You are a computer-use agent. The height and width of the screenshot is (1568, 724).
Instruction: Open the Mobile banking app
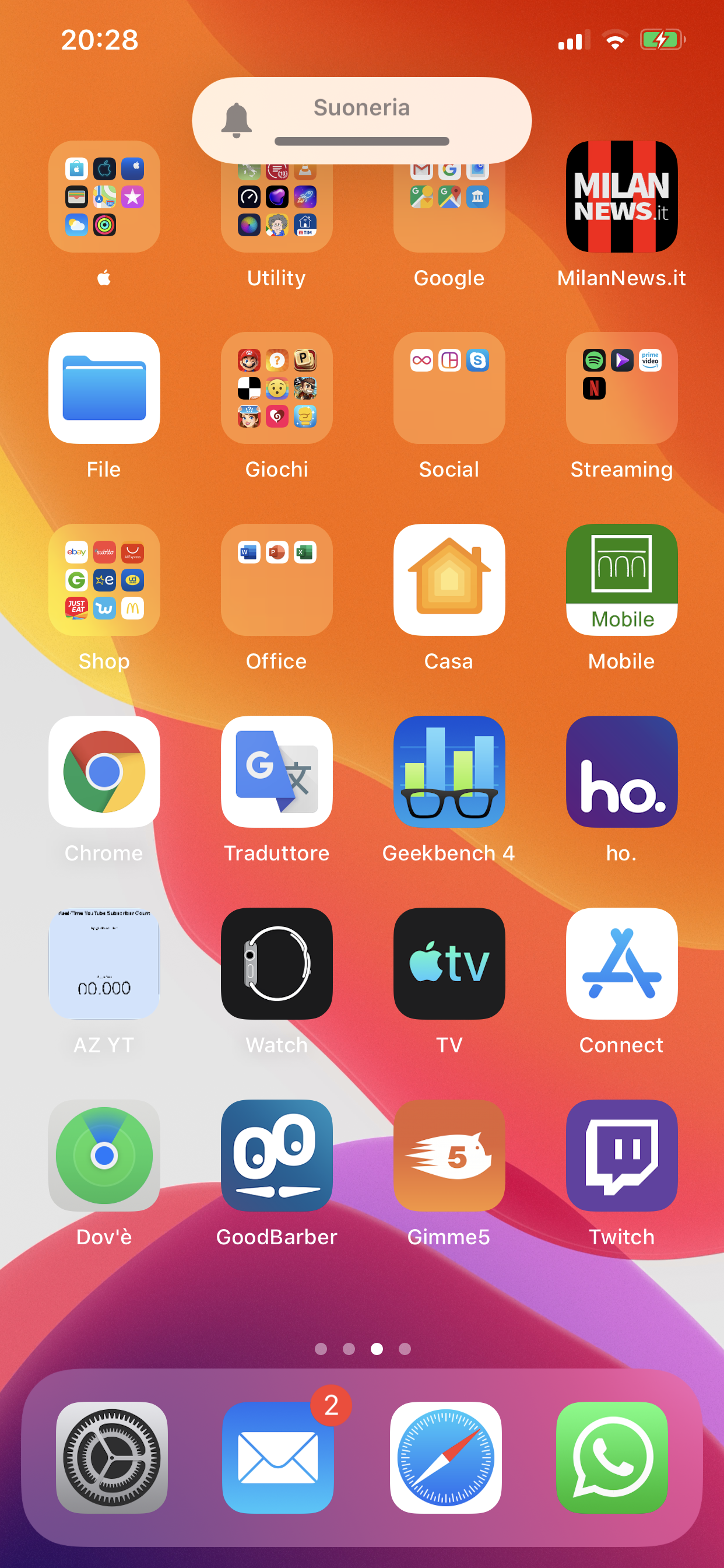tap(621, 579)
